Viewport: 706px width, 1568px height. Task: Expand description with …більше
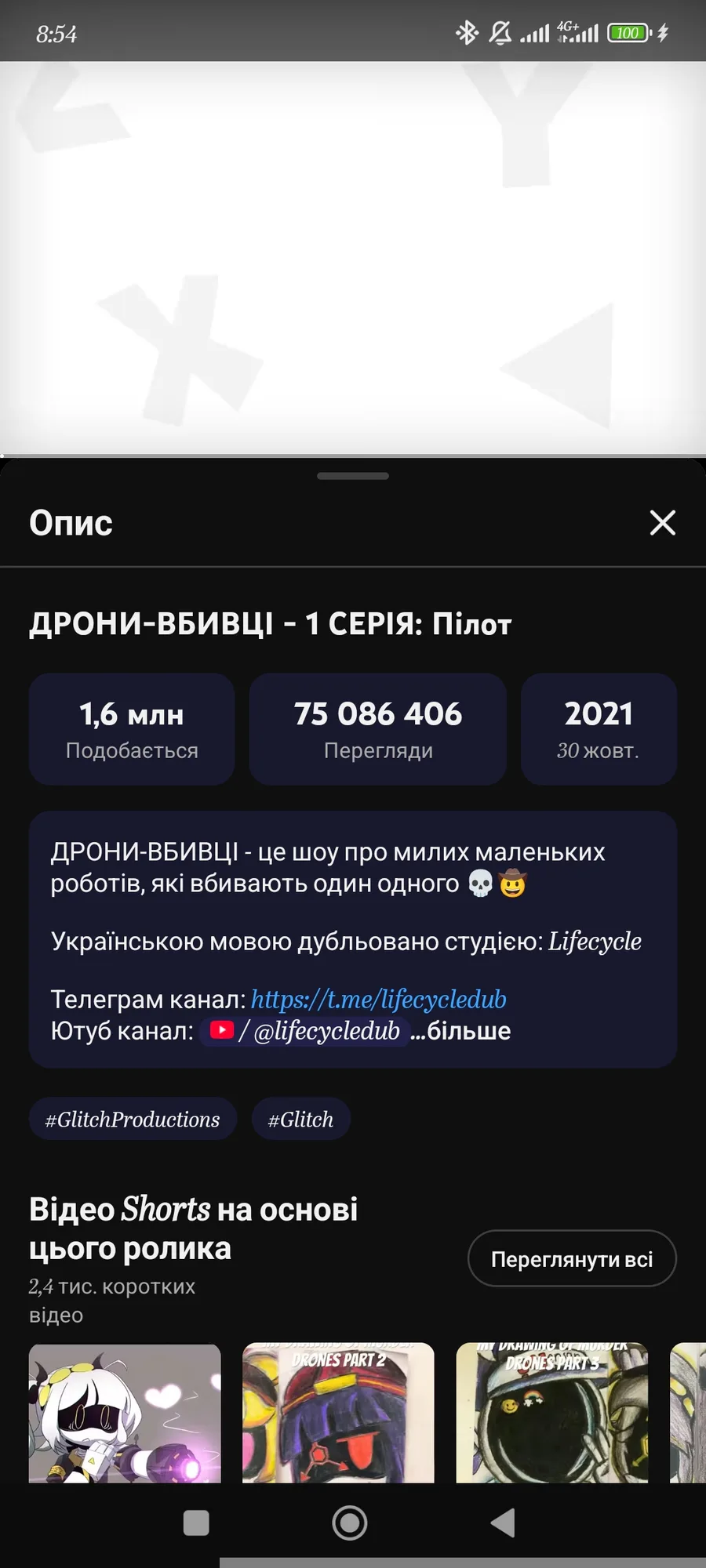(x=462, y=1031)
